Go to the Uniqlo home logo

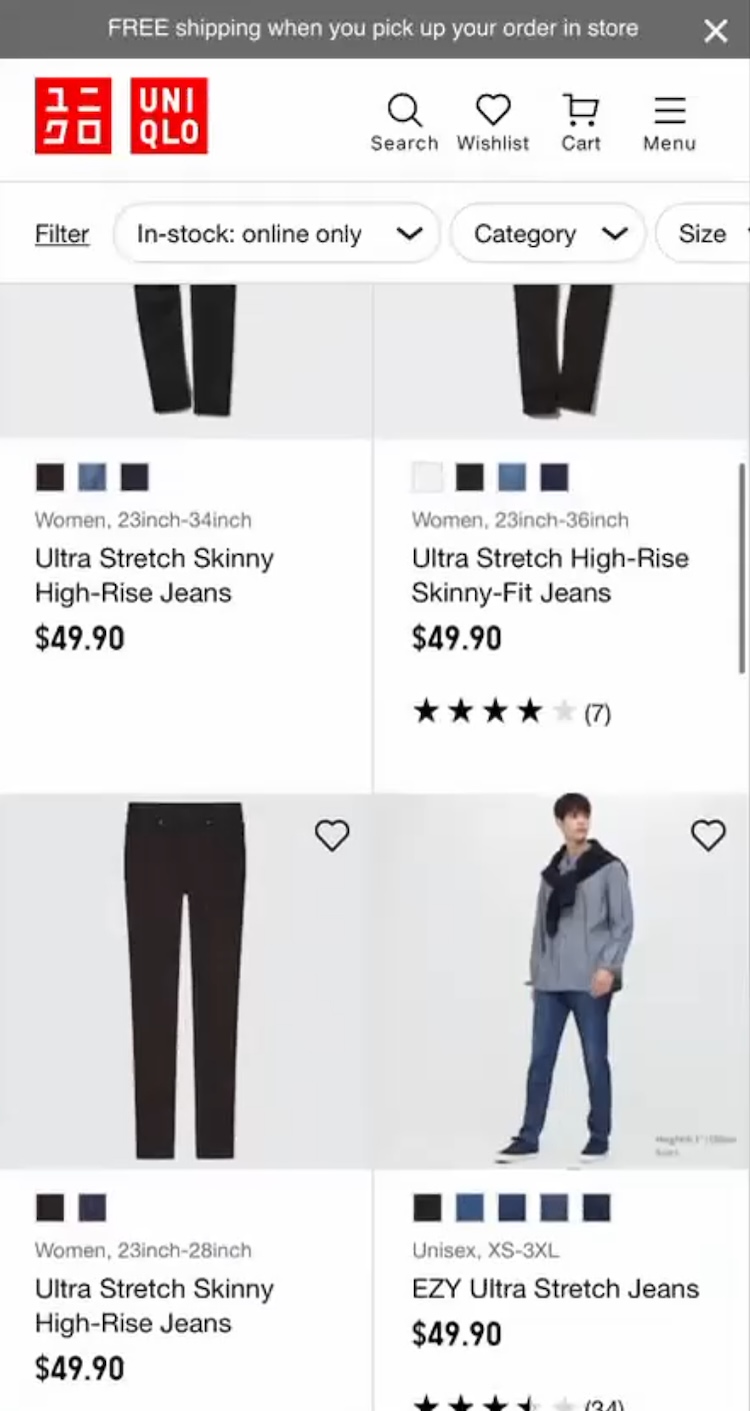coord(121,116)
